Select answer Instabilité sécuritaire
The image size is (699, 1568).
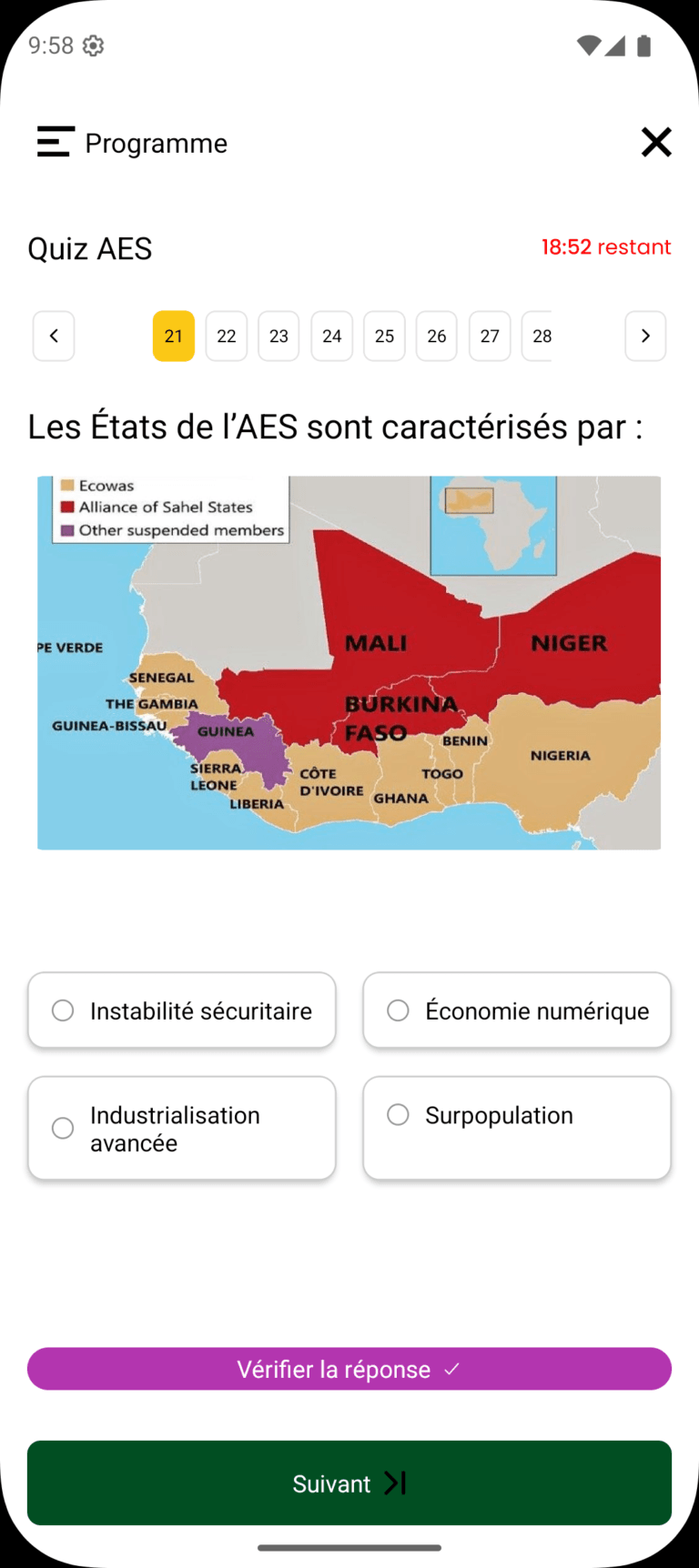click(x=182, y=1010)
